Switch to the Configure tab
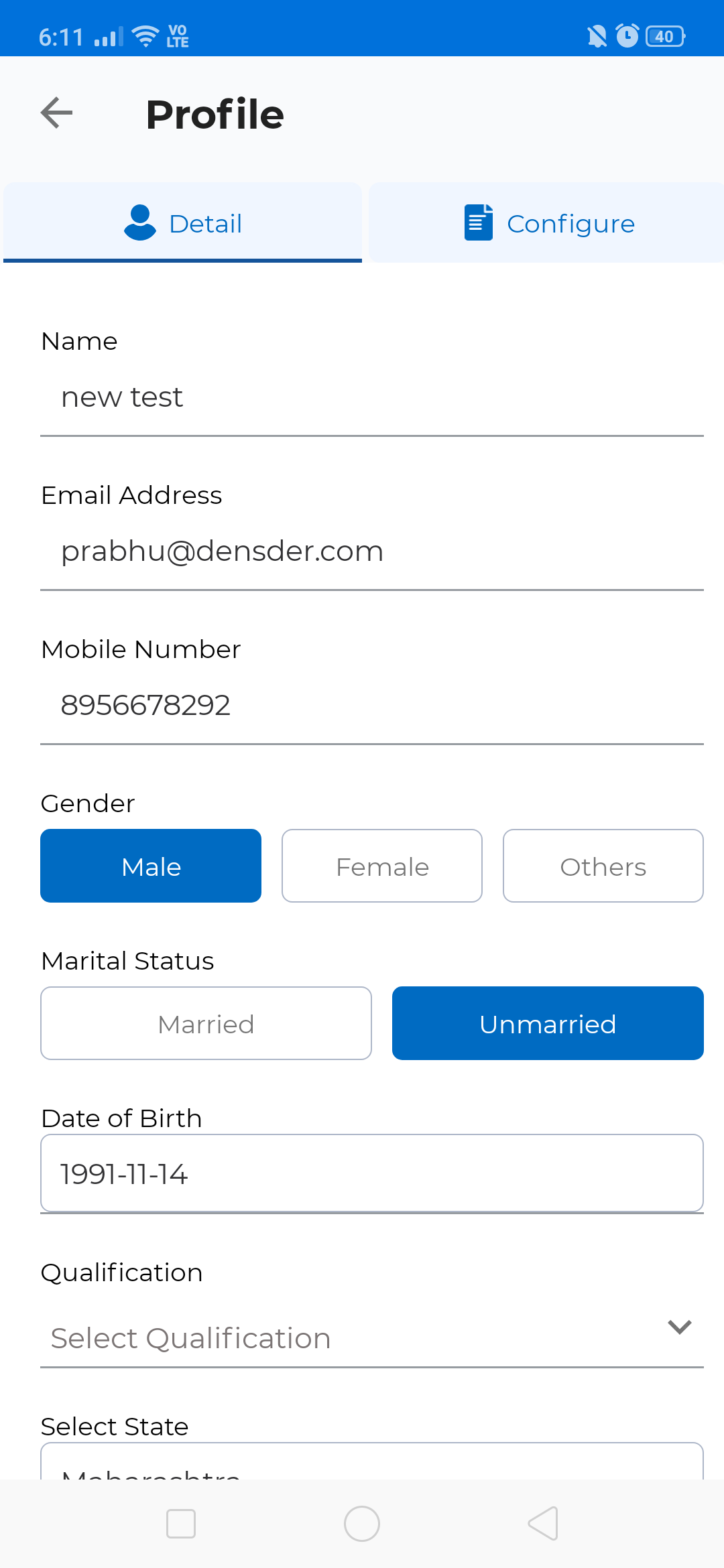Viewport: 724px width, 1568px height. [x=546, y=222]
